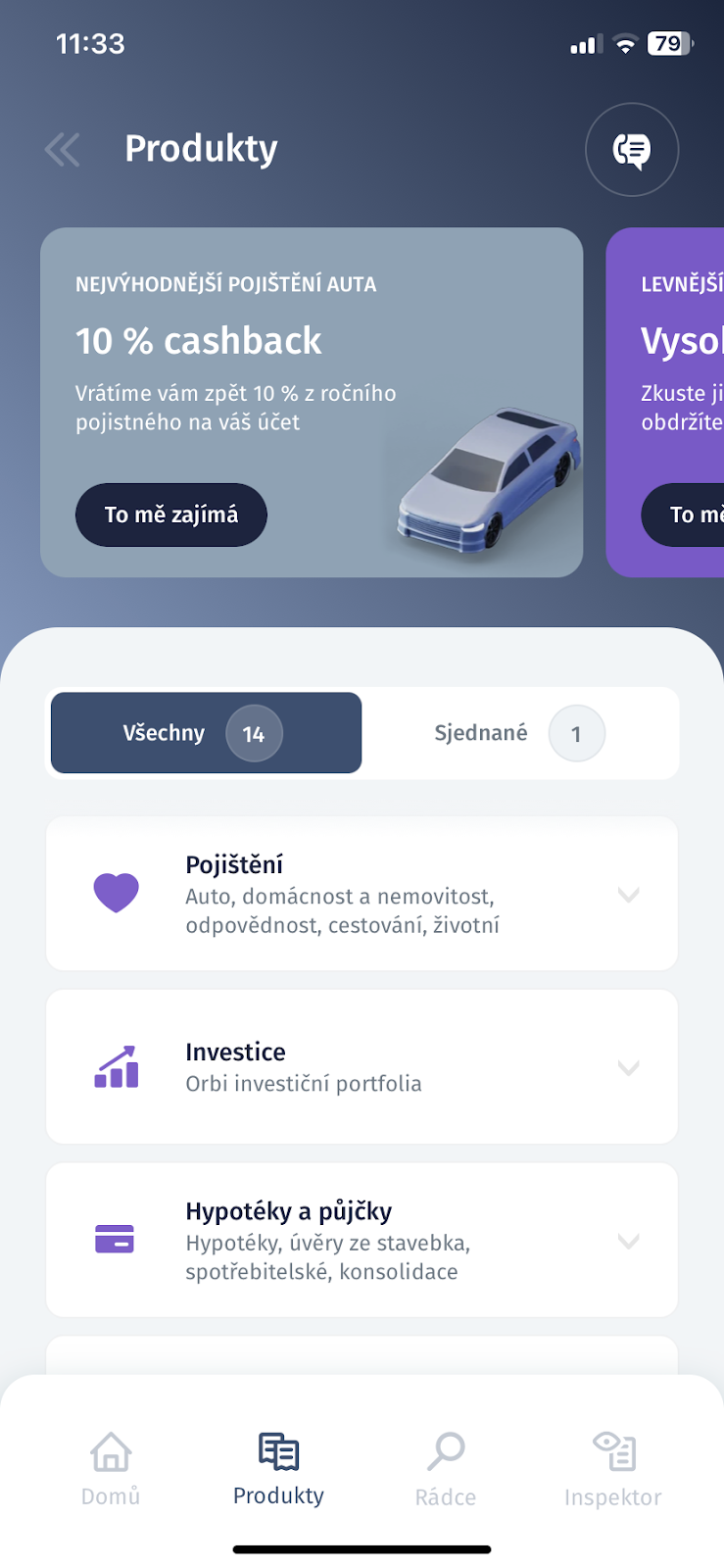Switch to the Všechny tab
Image resolution: width=724 pixels, height=1568 pixels.
(x=206, y=733)
